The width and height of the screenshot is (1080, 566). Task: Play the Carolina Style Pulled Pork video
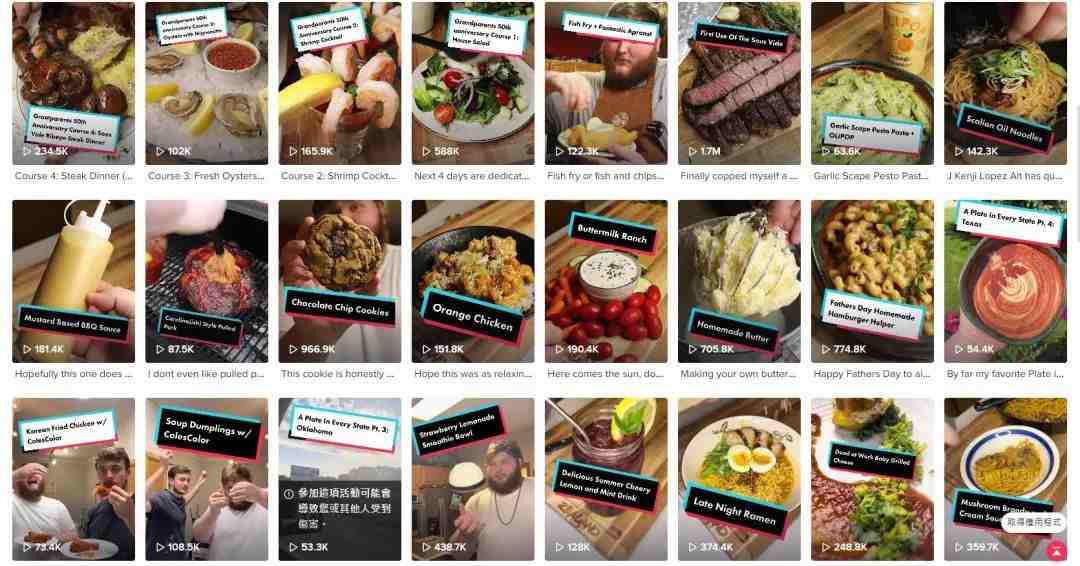click(206, 281)
